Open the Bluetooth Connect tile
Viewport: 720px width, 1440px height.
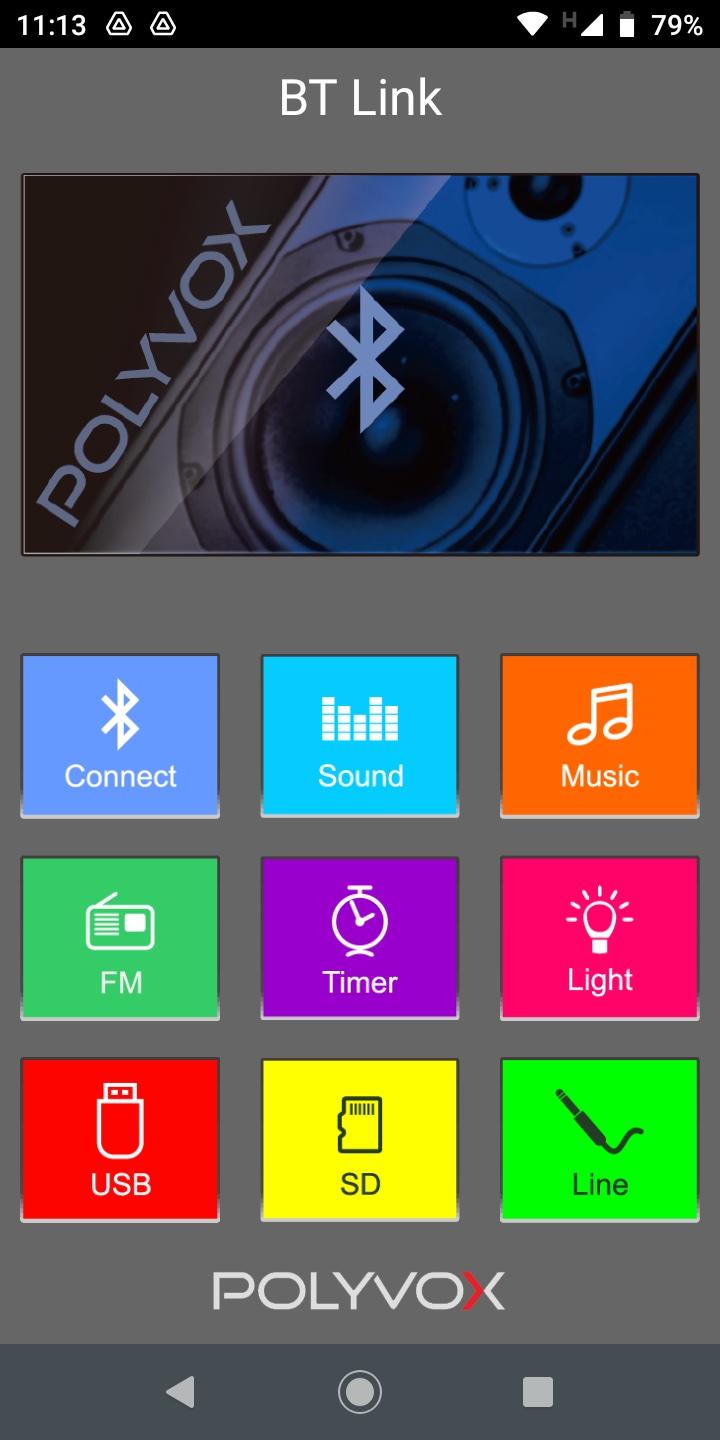coord(120,735)
